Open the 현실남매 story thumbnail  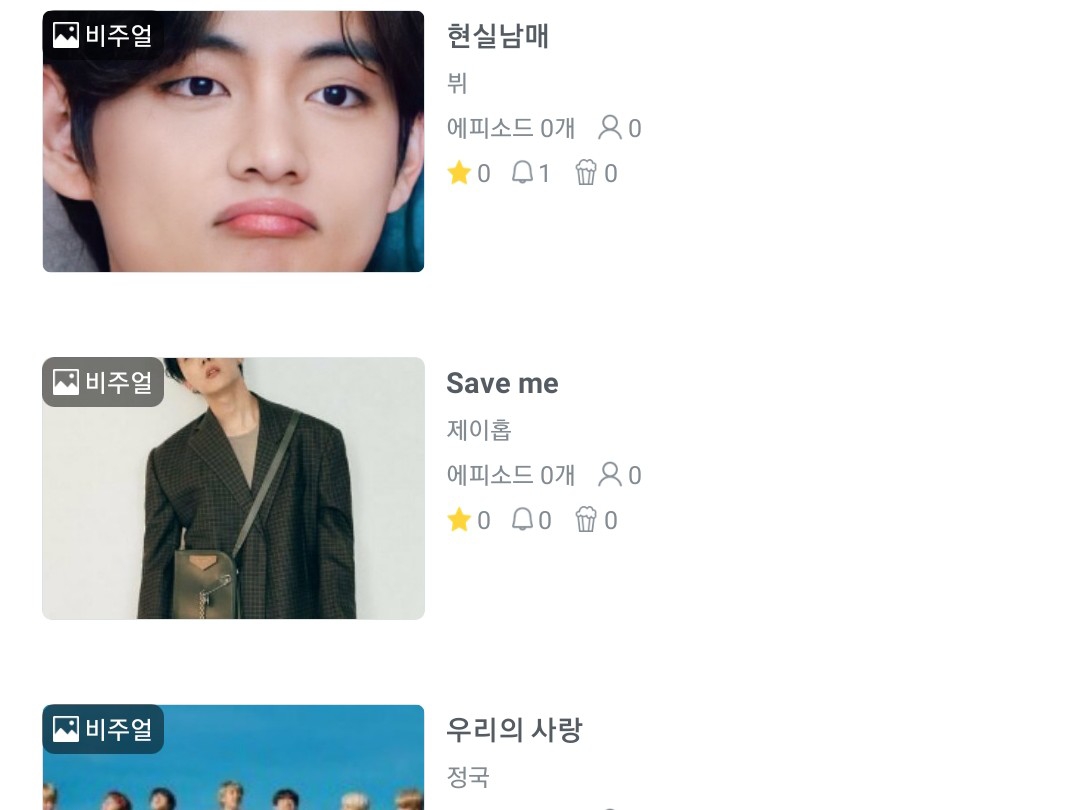[x=233, y=141]
